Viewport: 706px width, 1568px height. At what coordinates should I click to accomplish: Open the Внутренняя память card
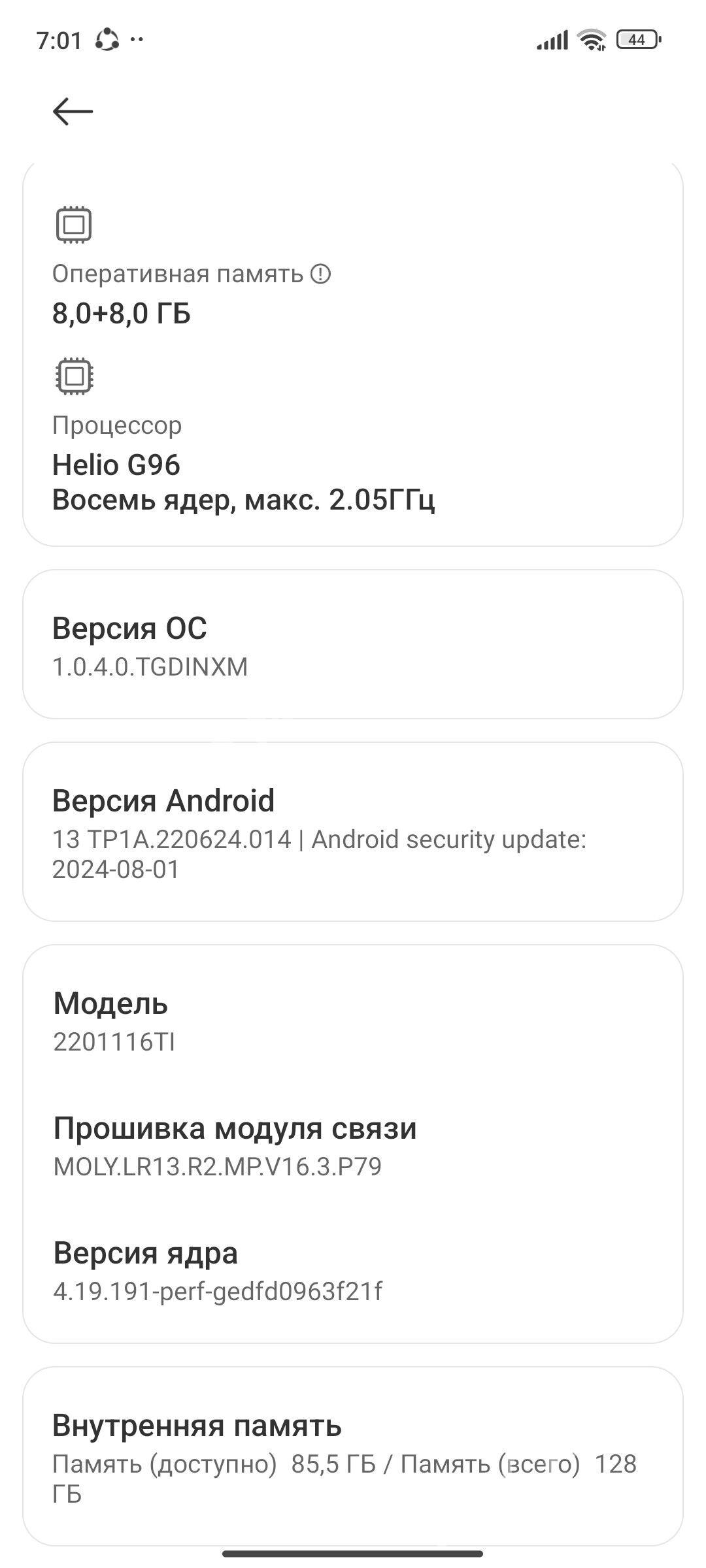tap(353, 1456)
